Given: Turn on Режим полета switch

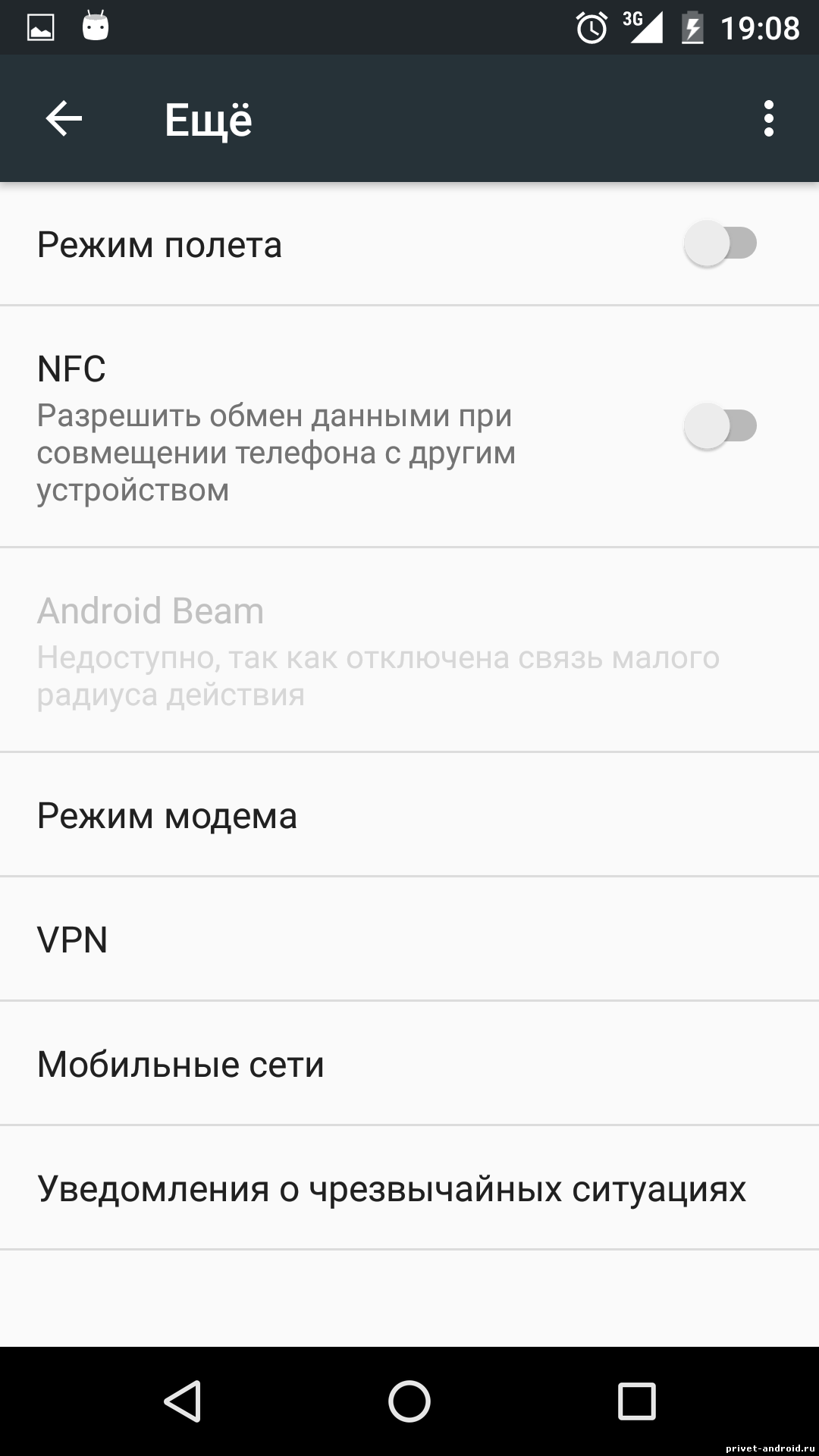Looking at the screenshot, I should 720,244.
